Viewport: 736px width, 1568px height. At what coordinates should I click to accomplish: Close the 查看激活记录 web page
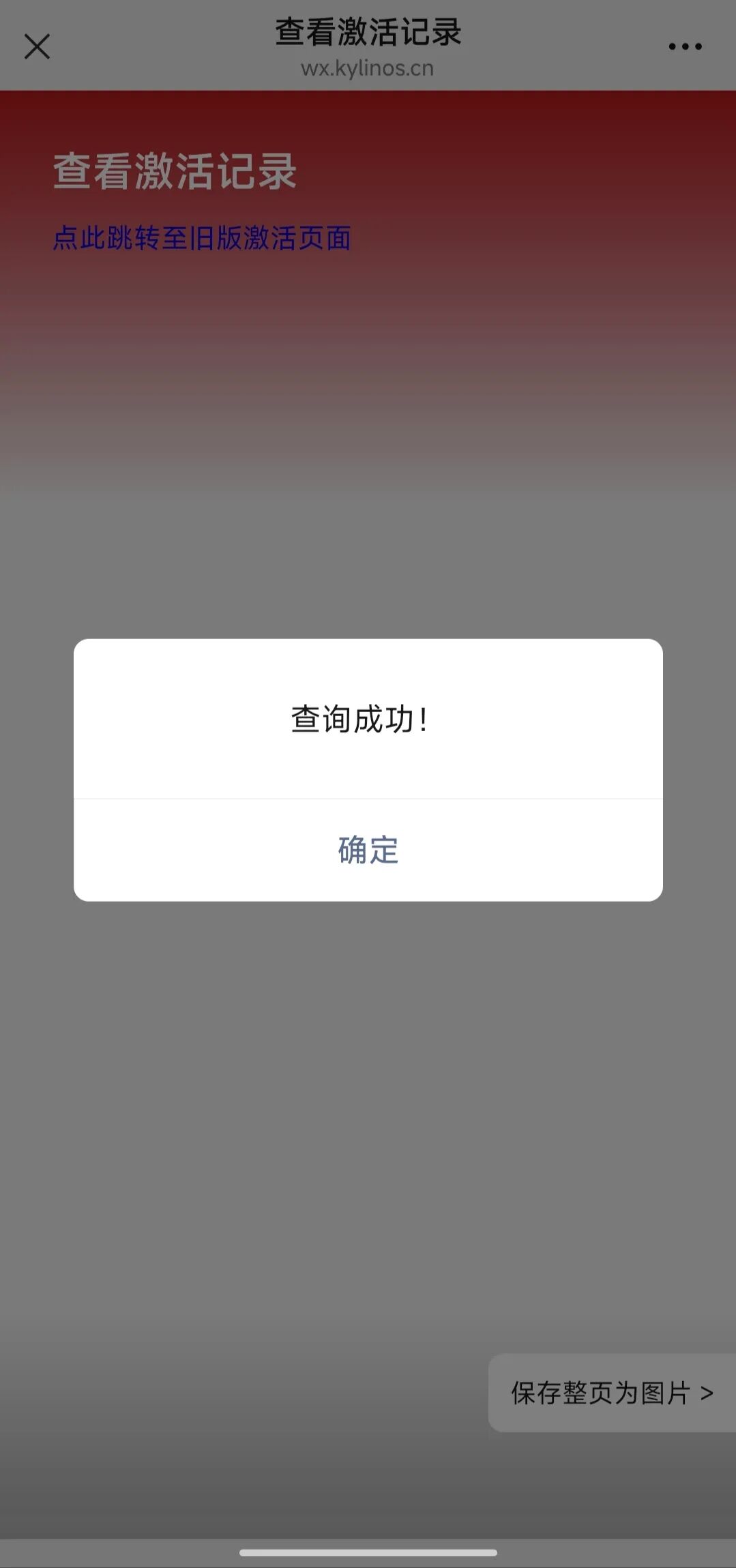tap(37, 46)
